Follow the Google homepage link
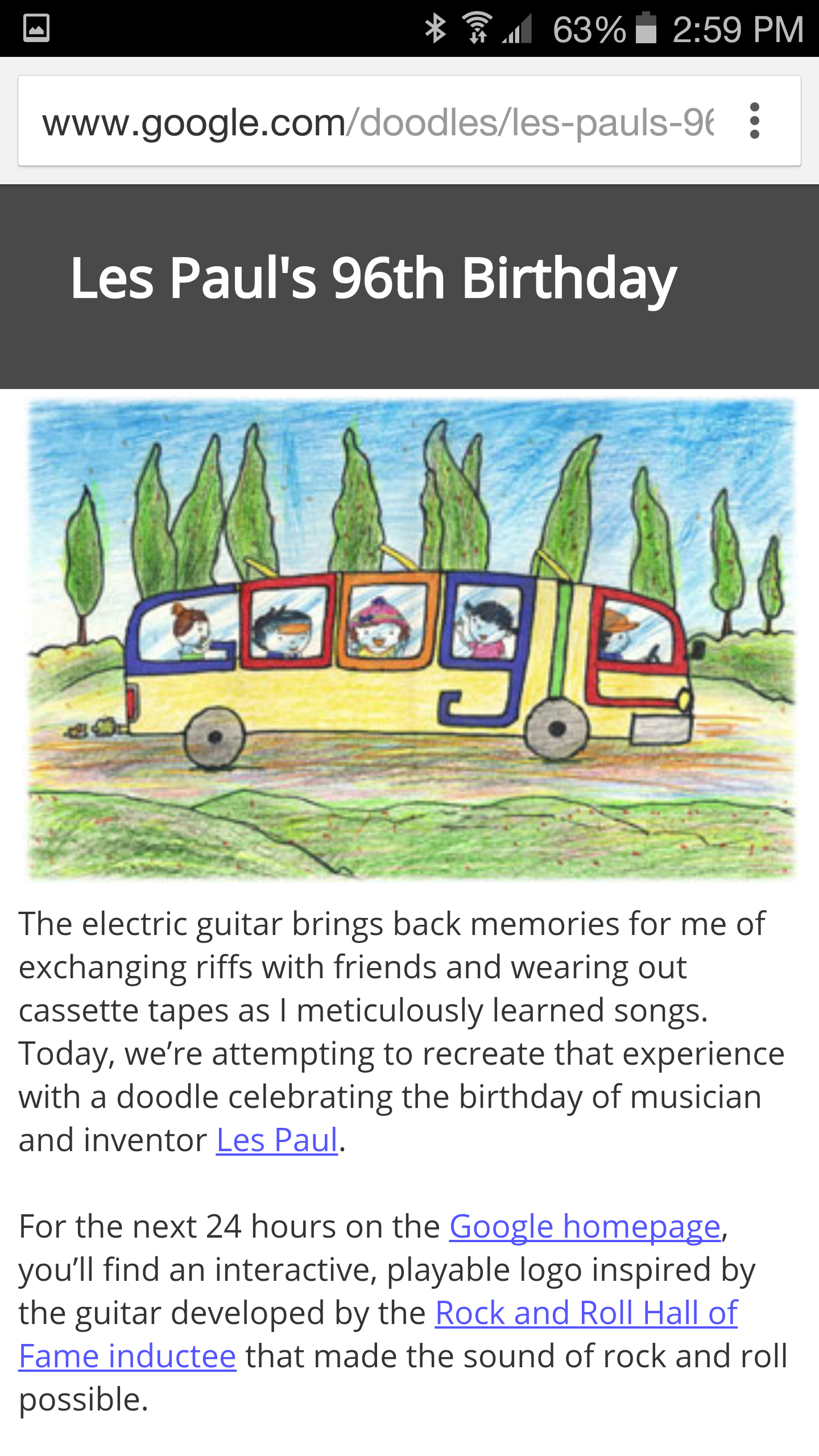Screen dimensions: 819x1456 (x=585, y=1226)
